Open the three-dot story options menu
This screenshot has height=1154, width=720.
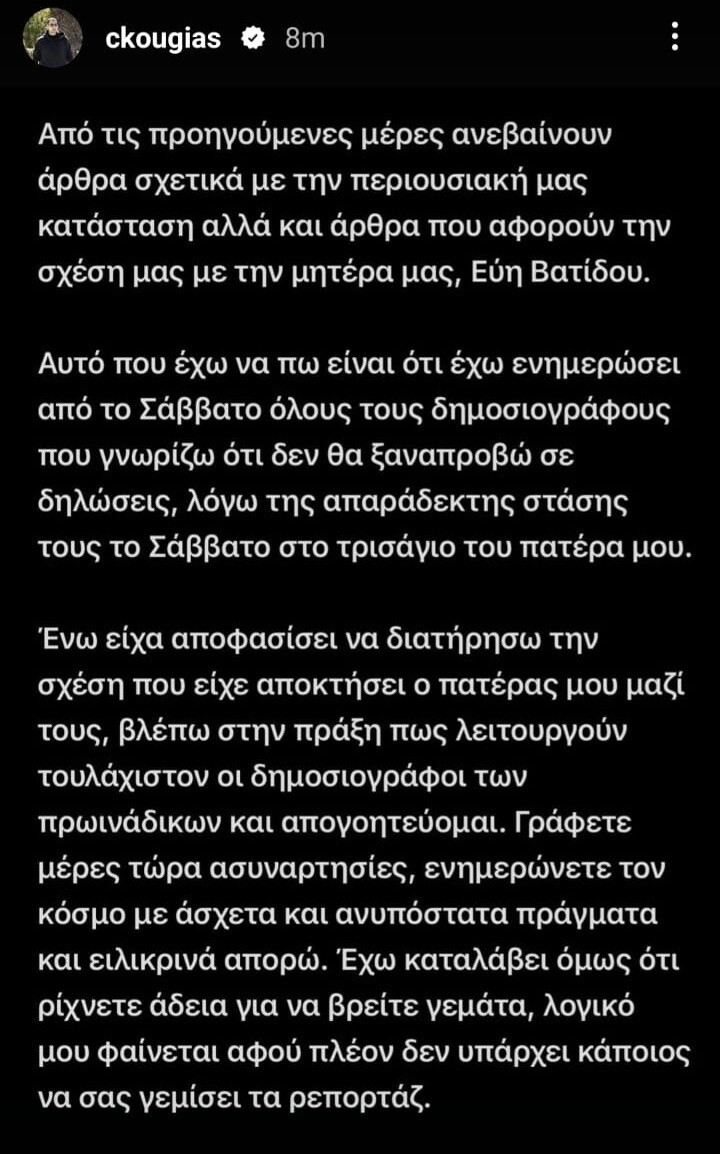(x=674, y=36)
